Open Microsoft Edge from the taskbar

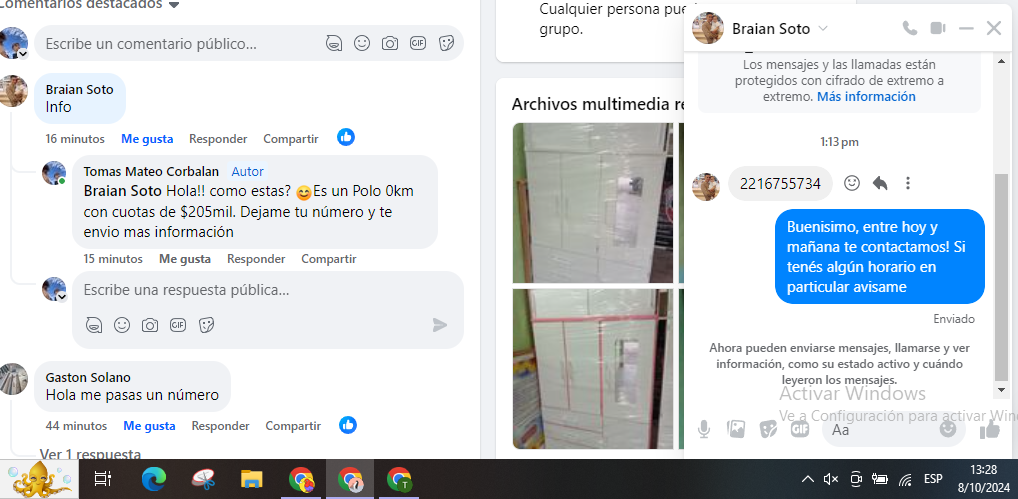pyautogui.click(x=153, y=479)
